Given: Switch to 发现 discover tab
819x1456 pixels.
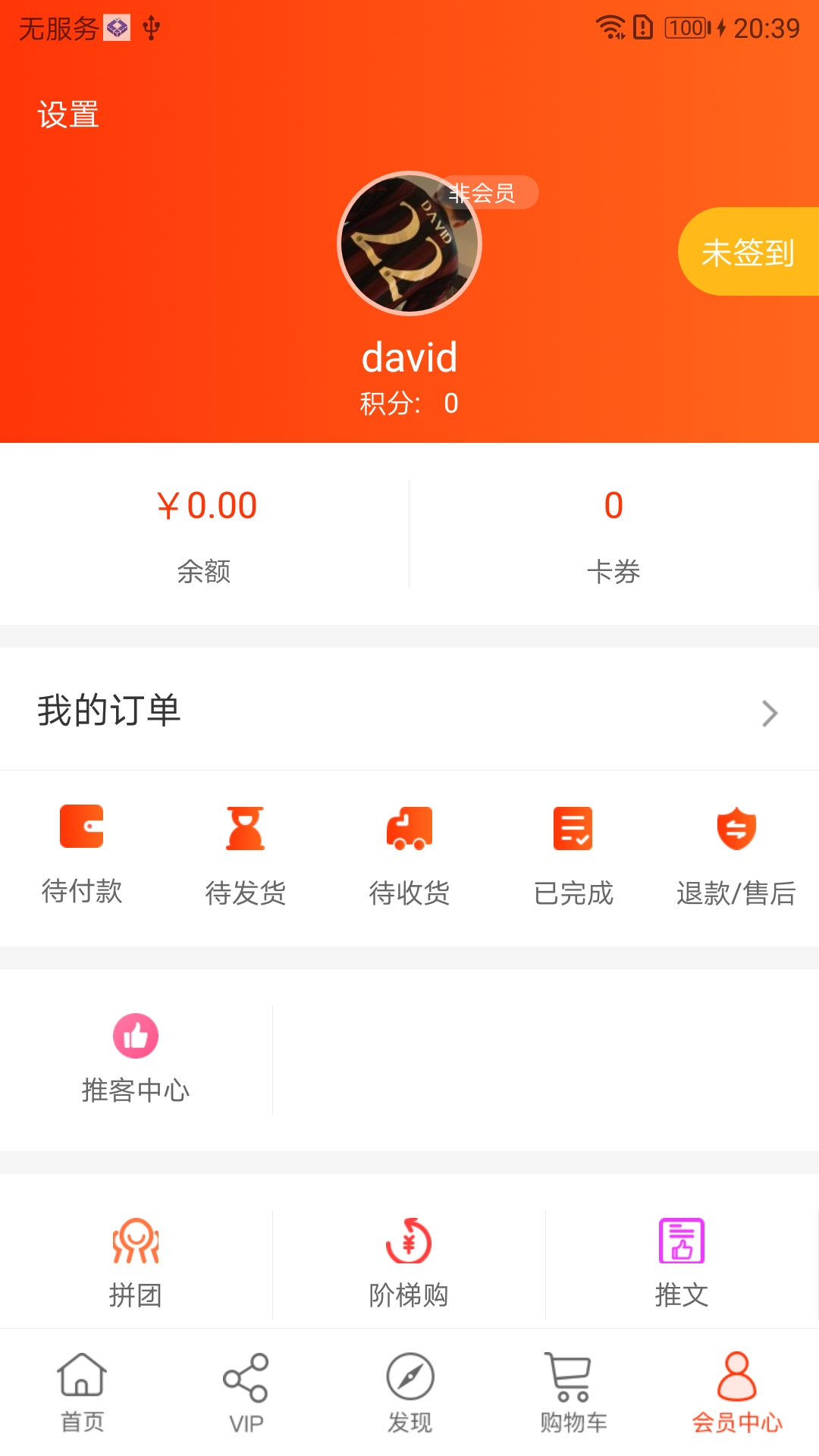Looking at the screenshot, I should click(x=409, y=1392).
